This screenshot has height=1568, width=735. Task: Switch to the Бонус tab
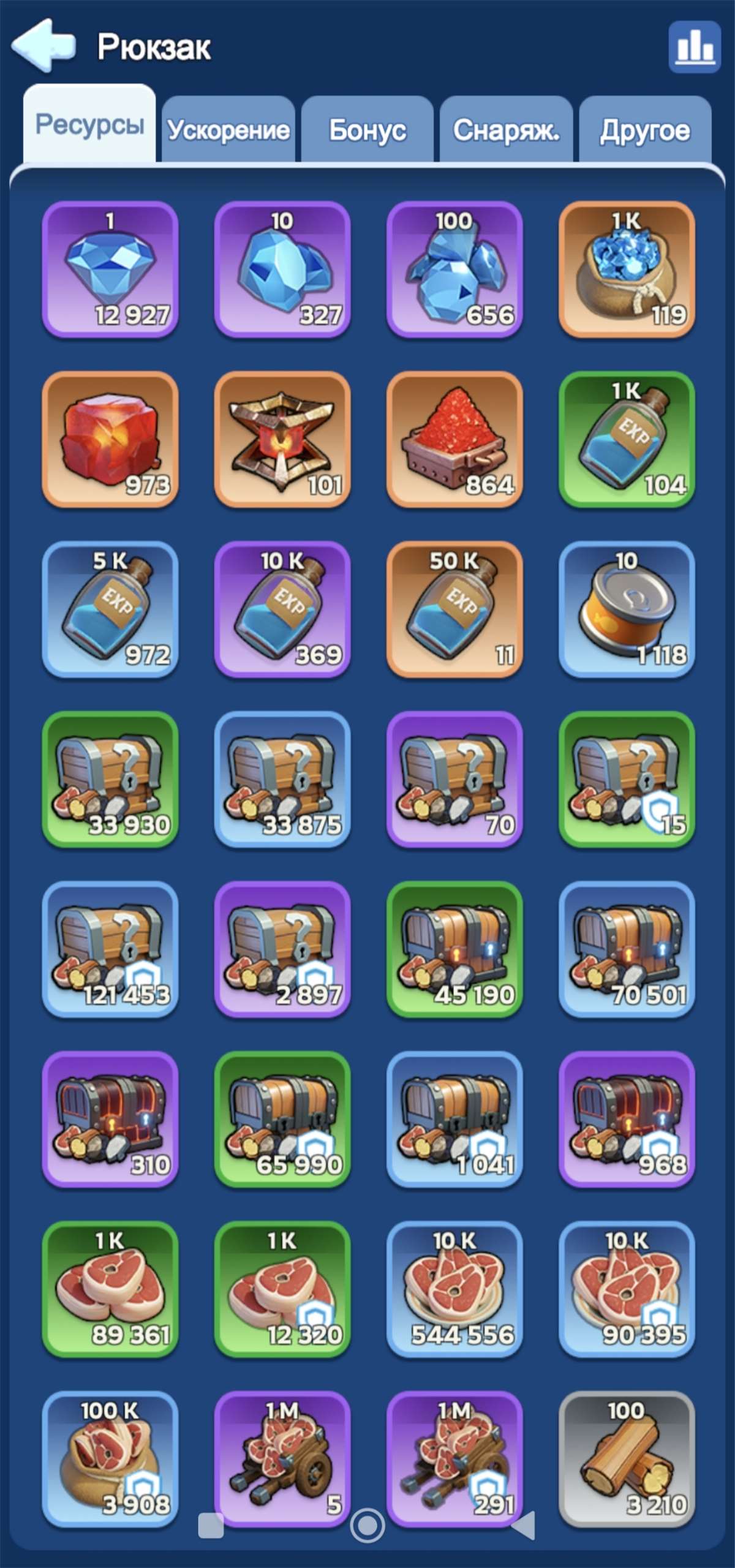tap(367, 129)
